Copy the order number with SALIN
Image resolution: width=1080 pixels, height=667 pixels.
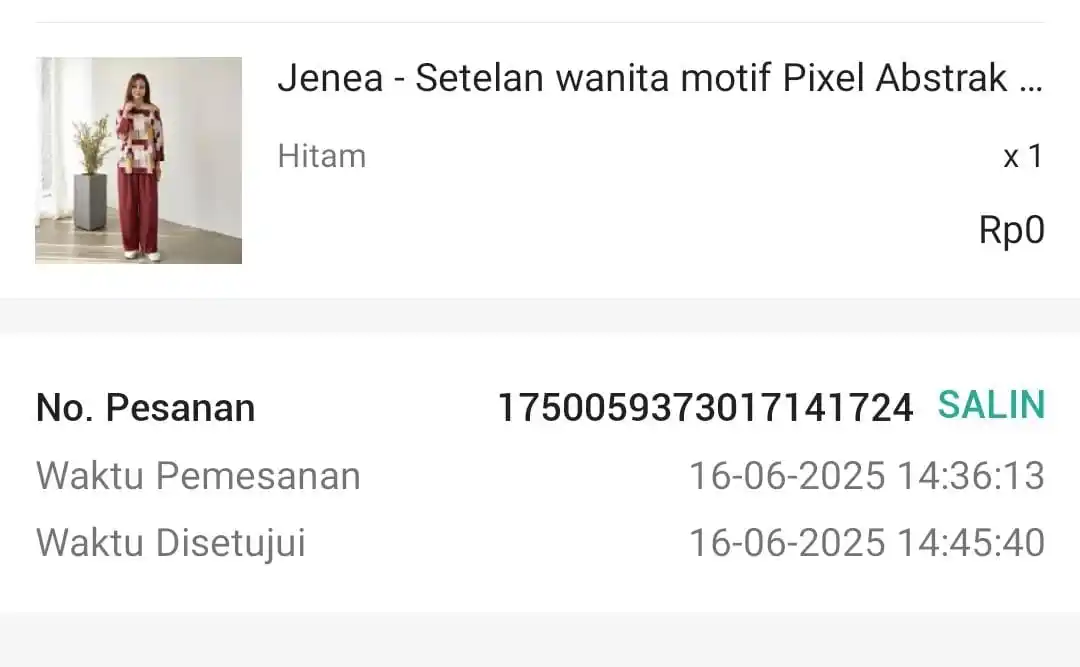coord(991,405)
